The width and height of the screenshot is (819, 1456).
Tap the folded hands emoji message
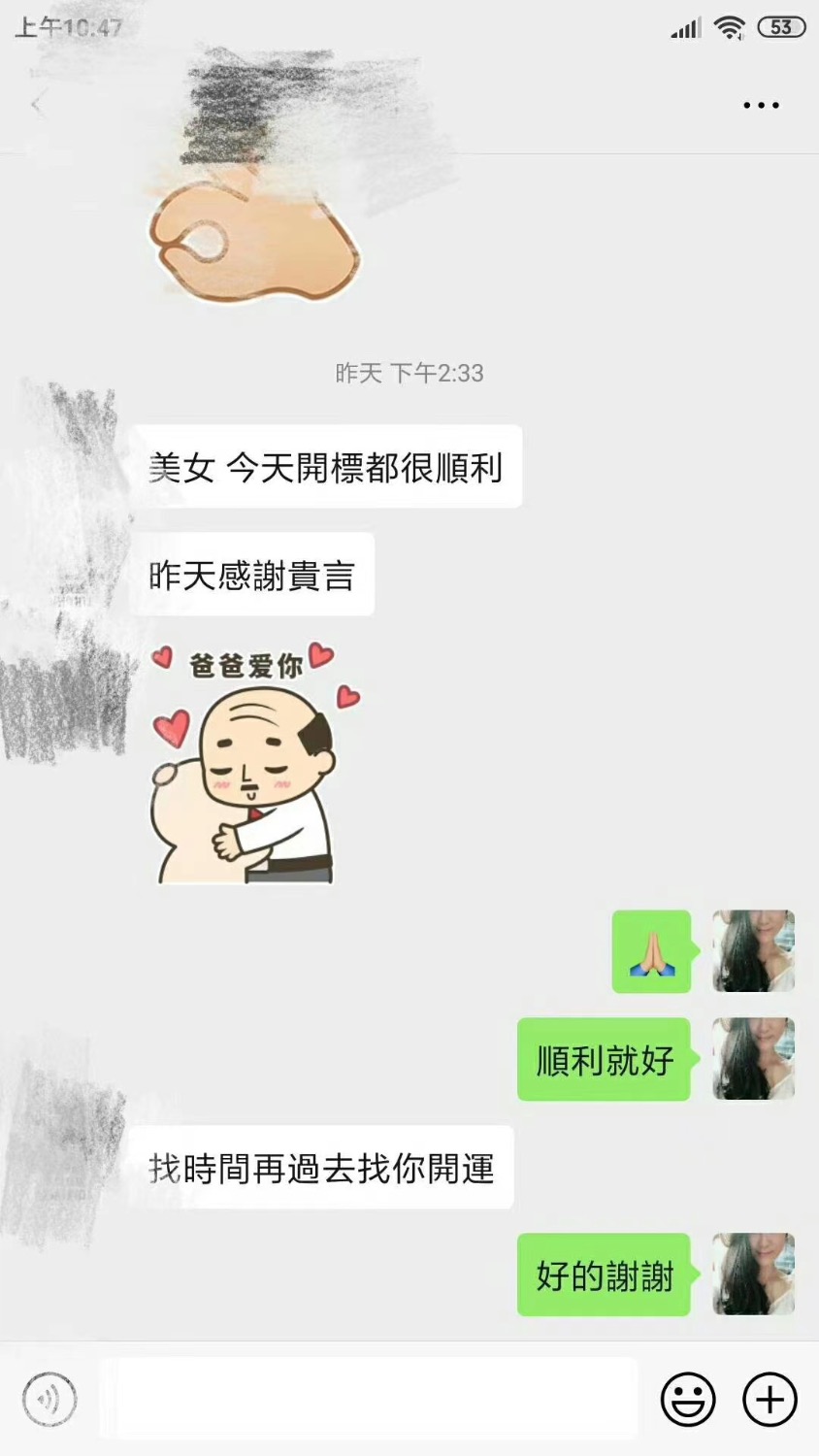[652, 952]
